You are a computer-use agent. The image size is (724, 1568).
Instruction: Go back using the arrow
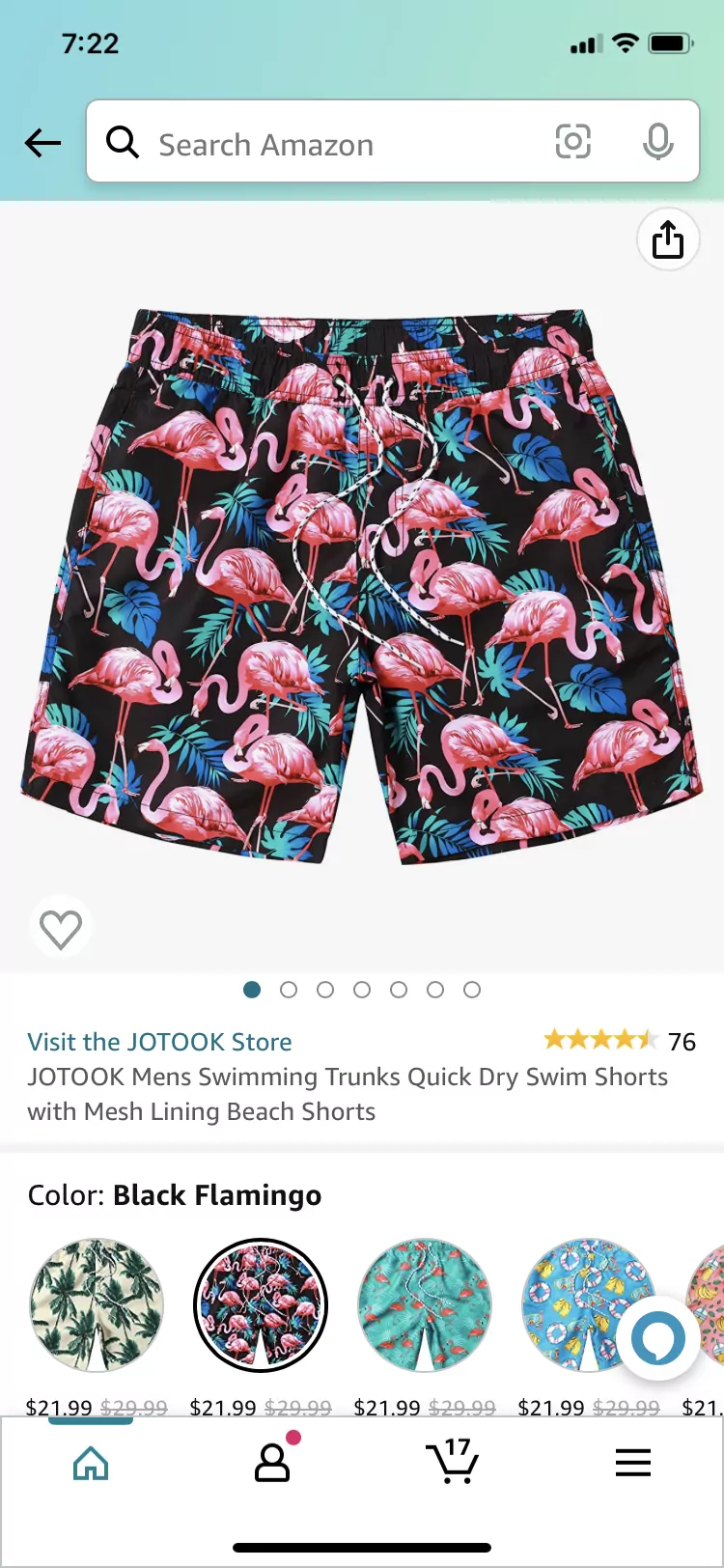click(42, 144)
